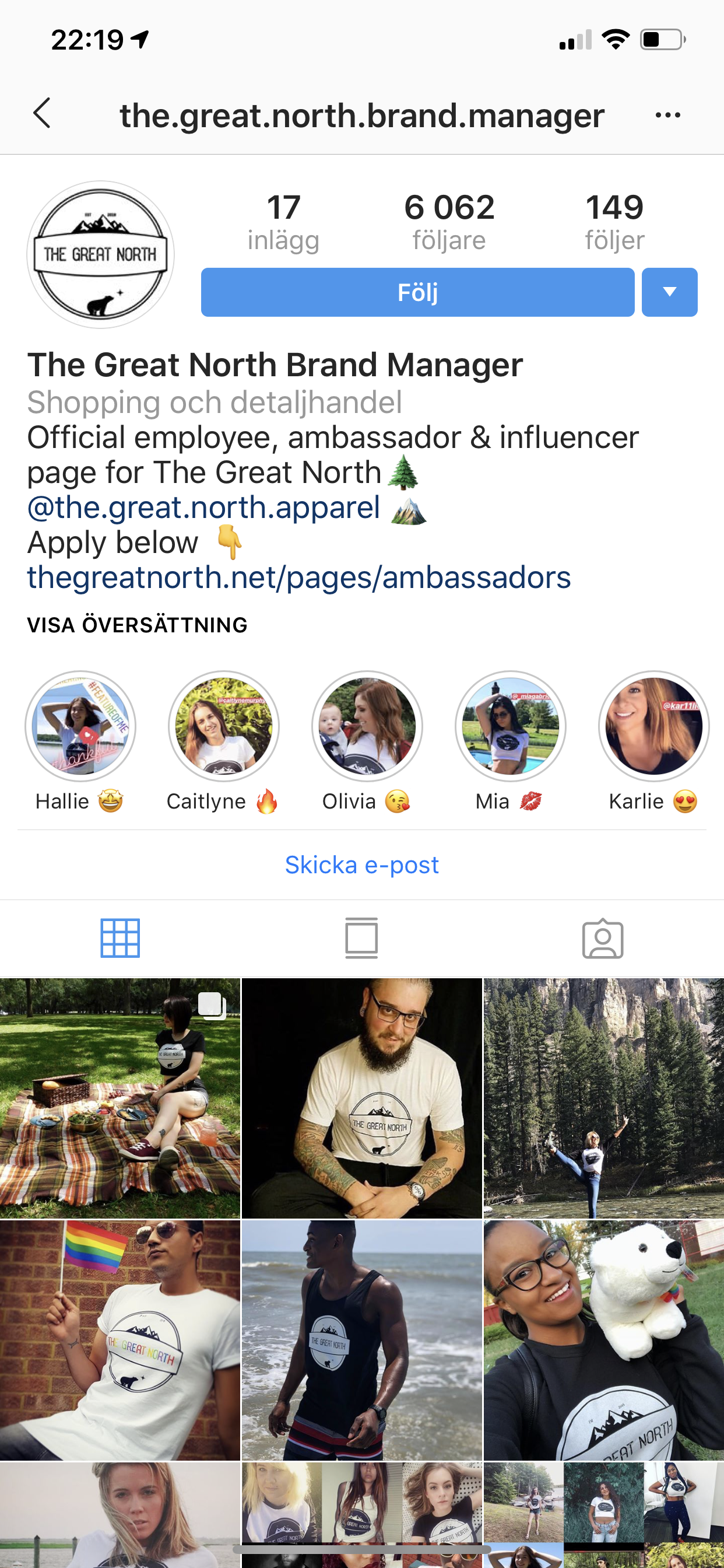Viewport: 724px width, 1568px height.
Task: Tap Visa översättning to translate bio
Action: click(138, 625)
